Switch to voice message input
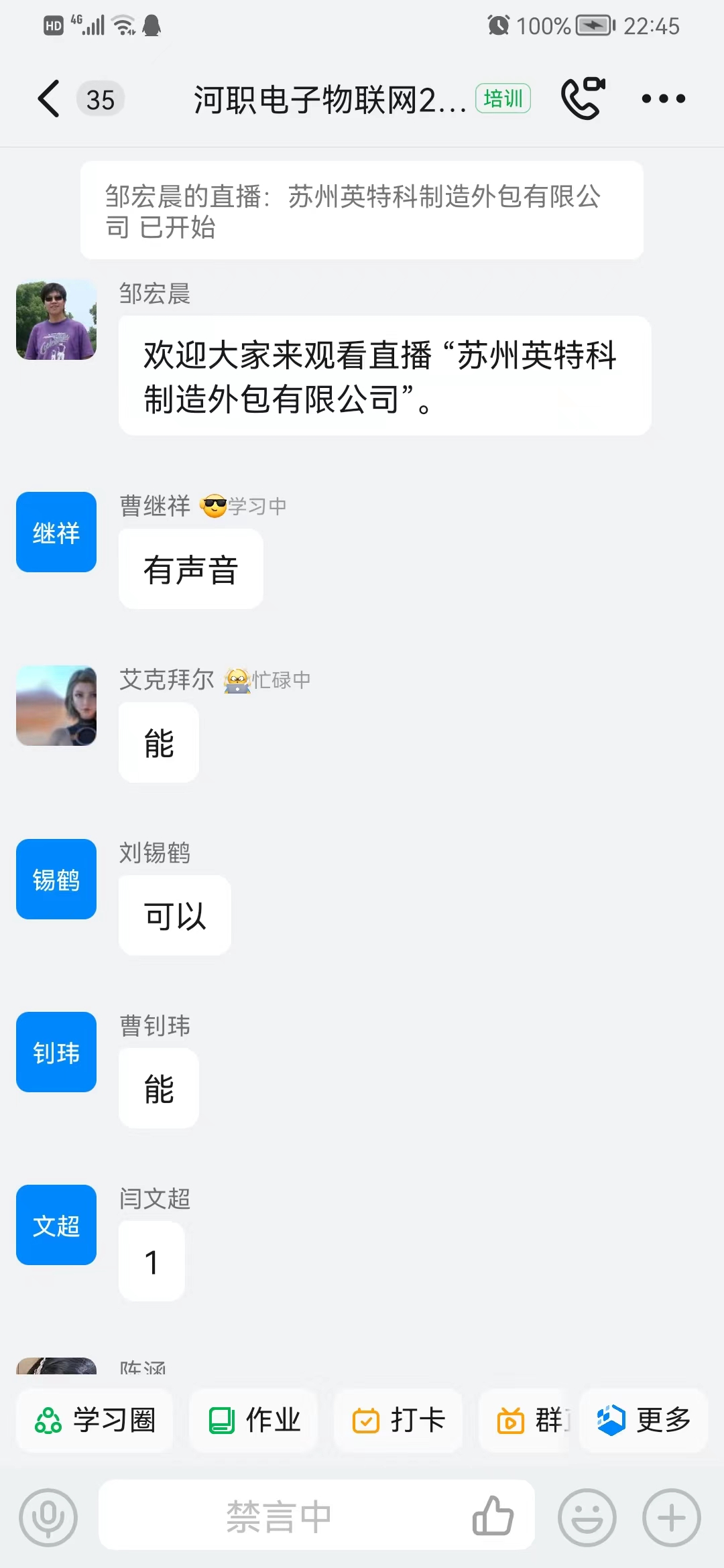Viewport: 724px width, 1568px height. pyautogui.click(x=48, y=1518)
